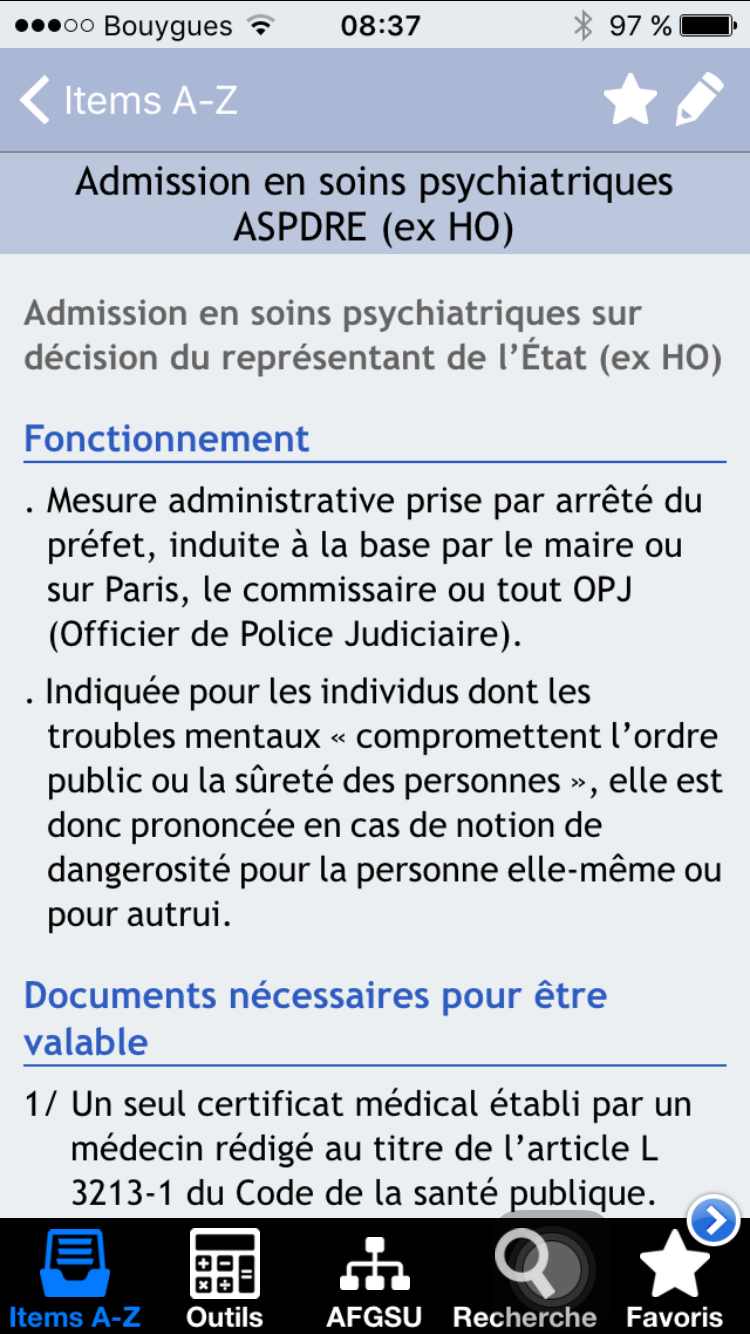Image resolution: width=750 pixels, height=1334 pixels.
Task: Add this item to favorites with star
Action: click(x=630, y=100)
